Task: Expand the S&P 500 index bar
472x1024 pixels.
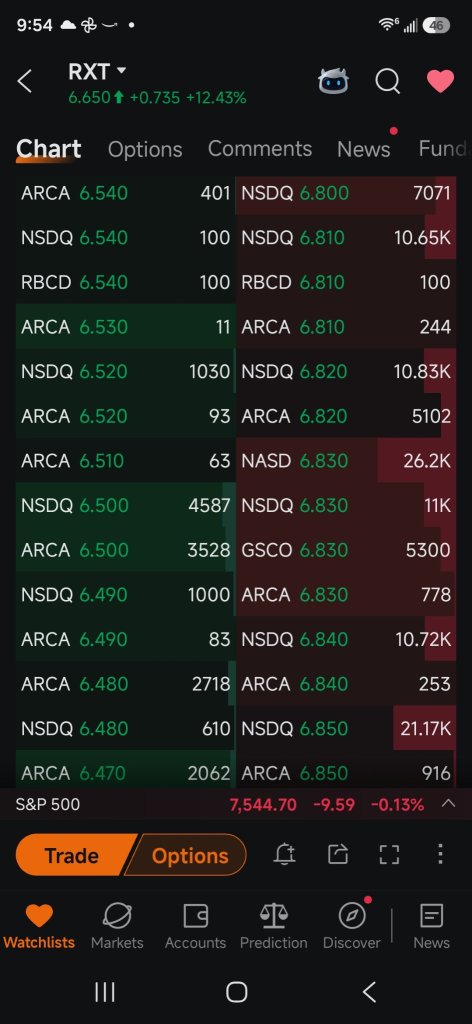Action: point(448,804)
